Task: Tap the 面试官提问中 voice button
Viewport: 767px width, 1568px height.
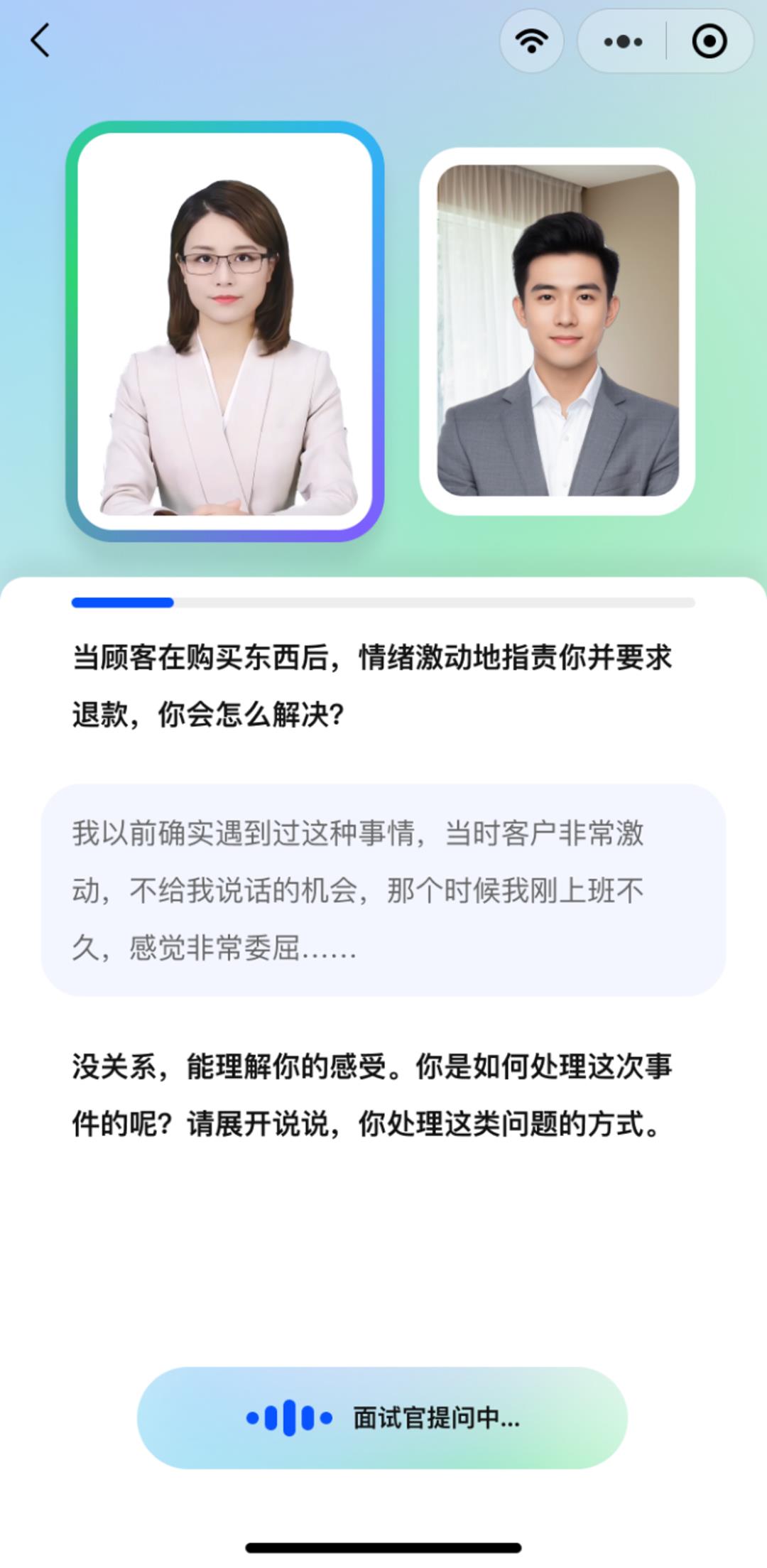Action: click(382, 1417)
